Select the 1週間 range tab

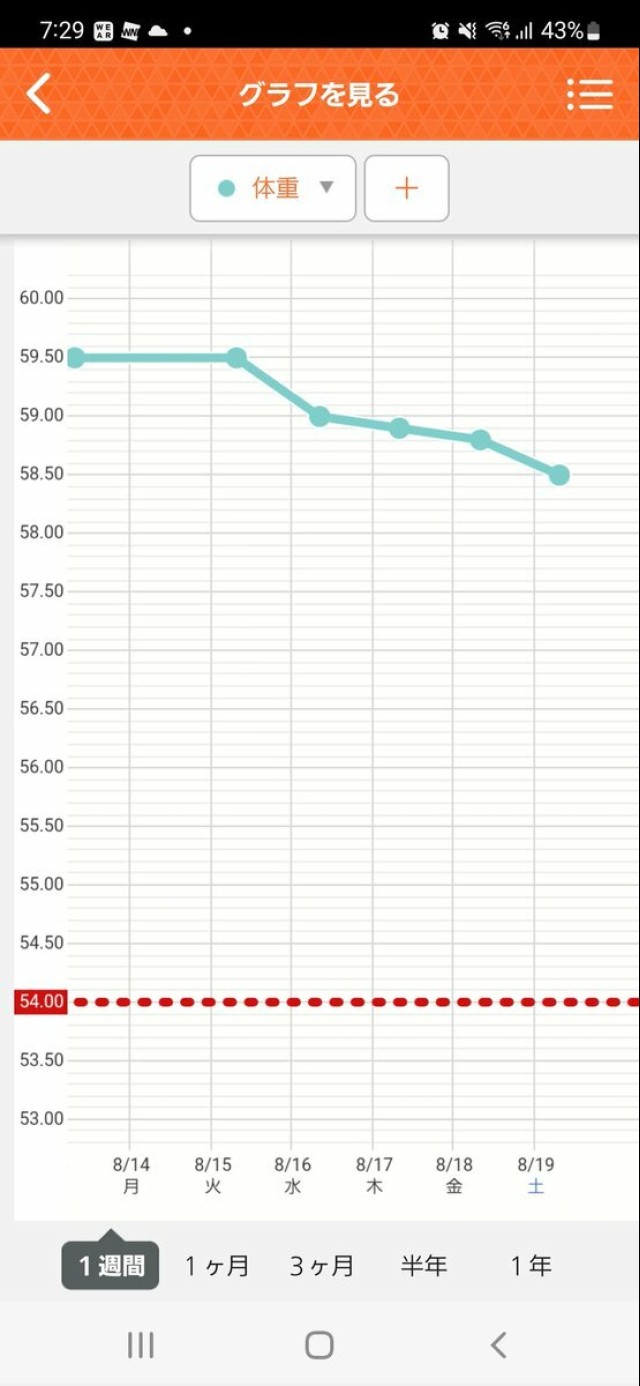tap(111, 1266)
